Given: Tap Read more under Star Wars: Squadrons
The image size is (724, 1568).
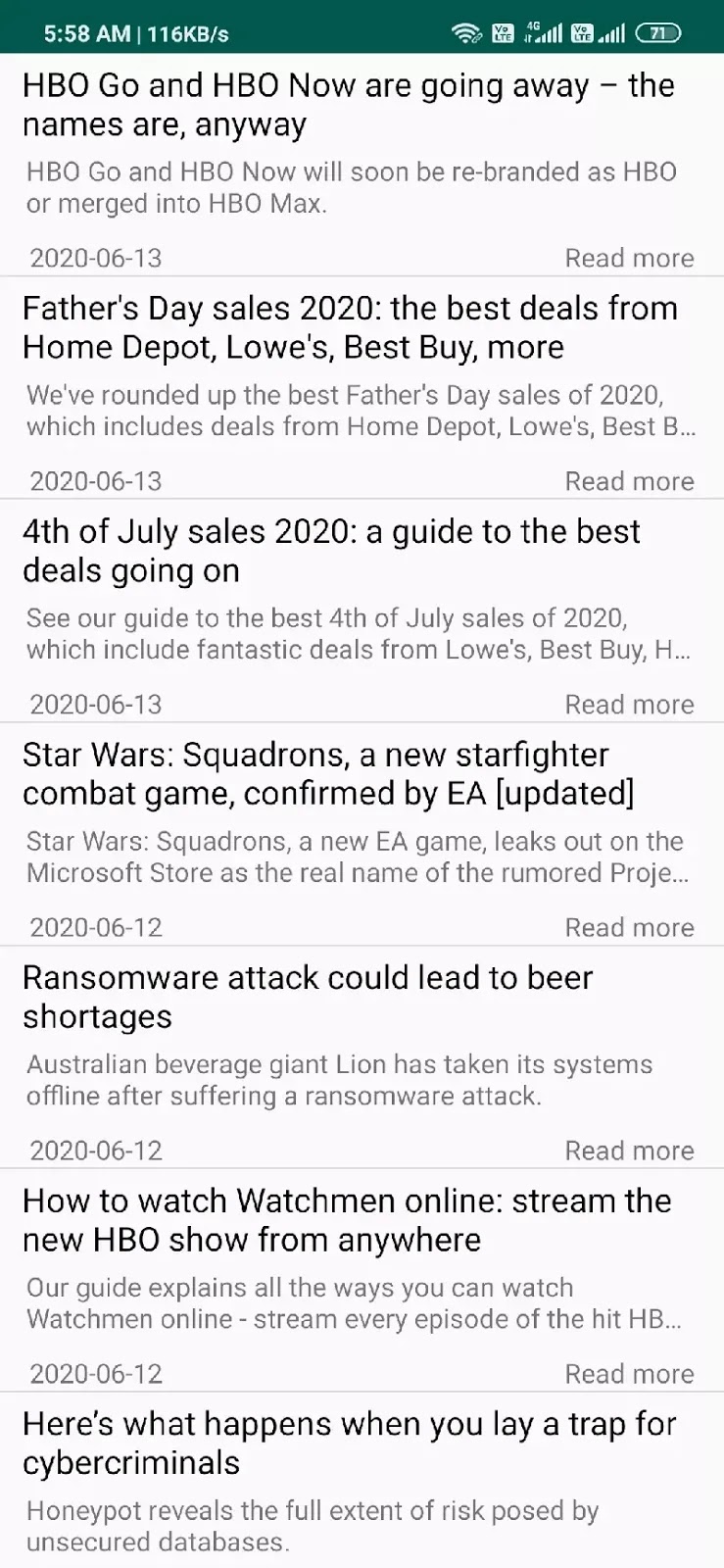Looking at the screenshot, I should click(x=629, y=927).
